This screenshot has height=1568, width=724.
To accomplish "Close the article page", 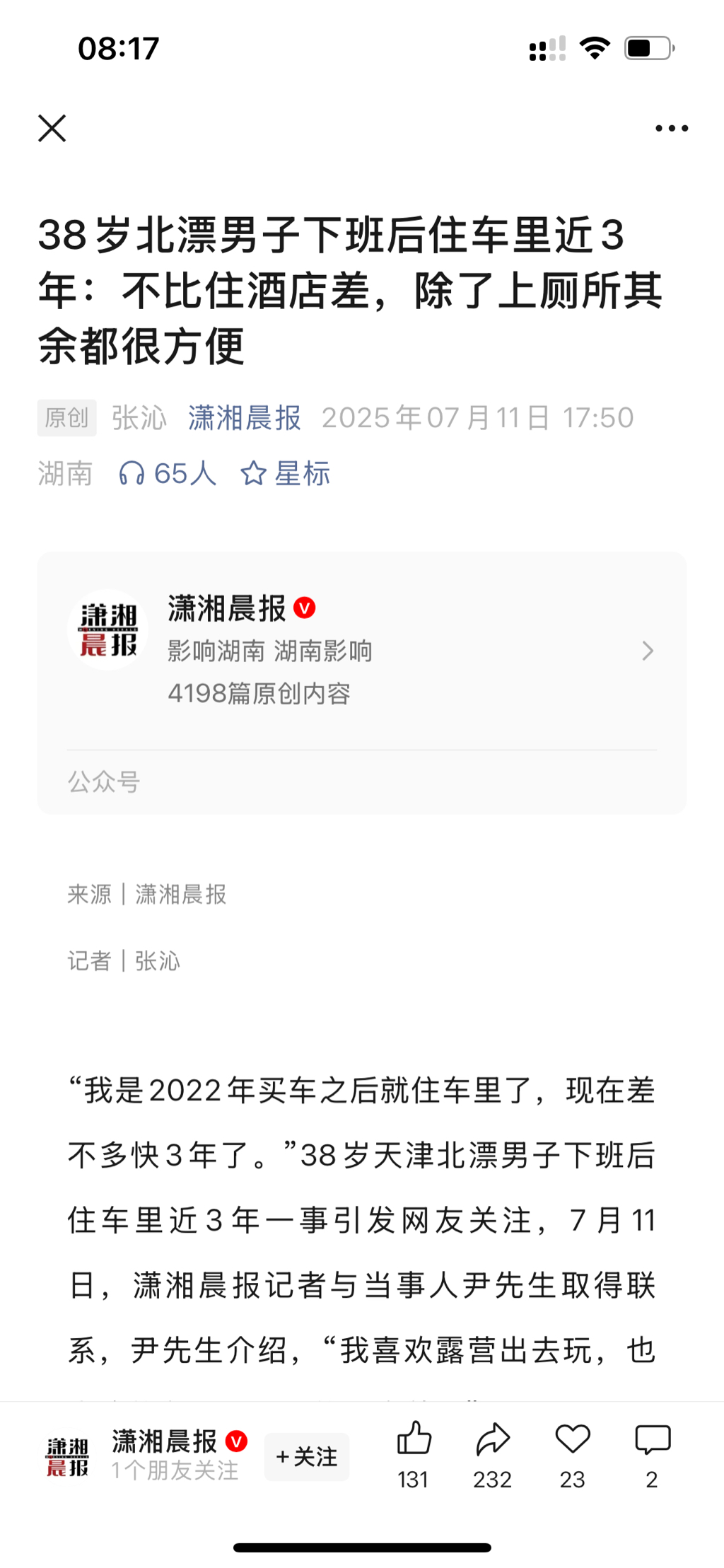I will [x=52, y=129].
